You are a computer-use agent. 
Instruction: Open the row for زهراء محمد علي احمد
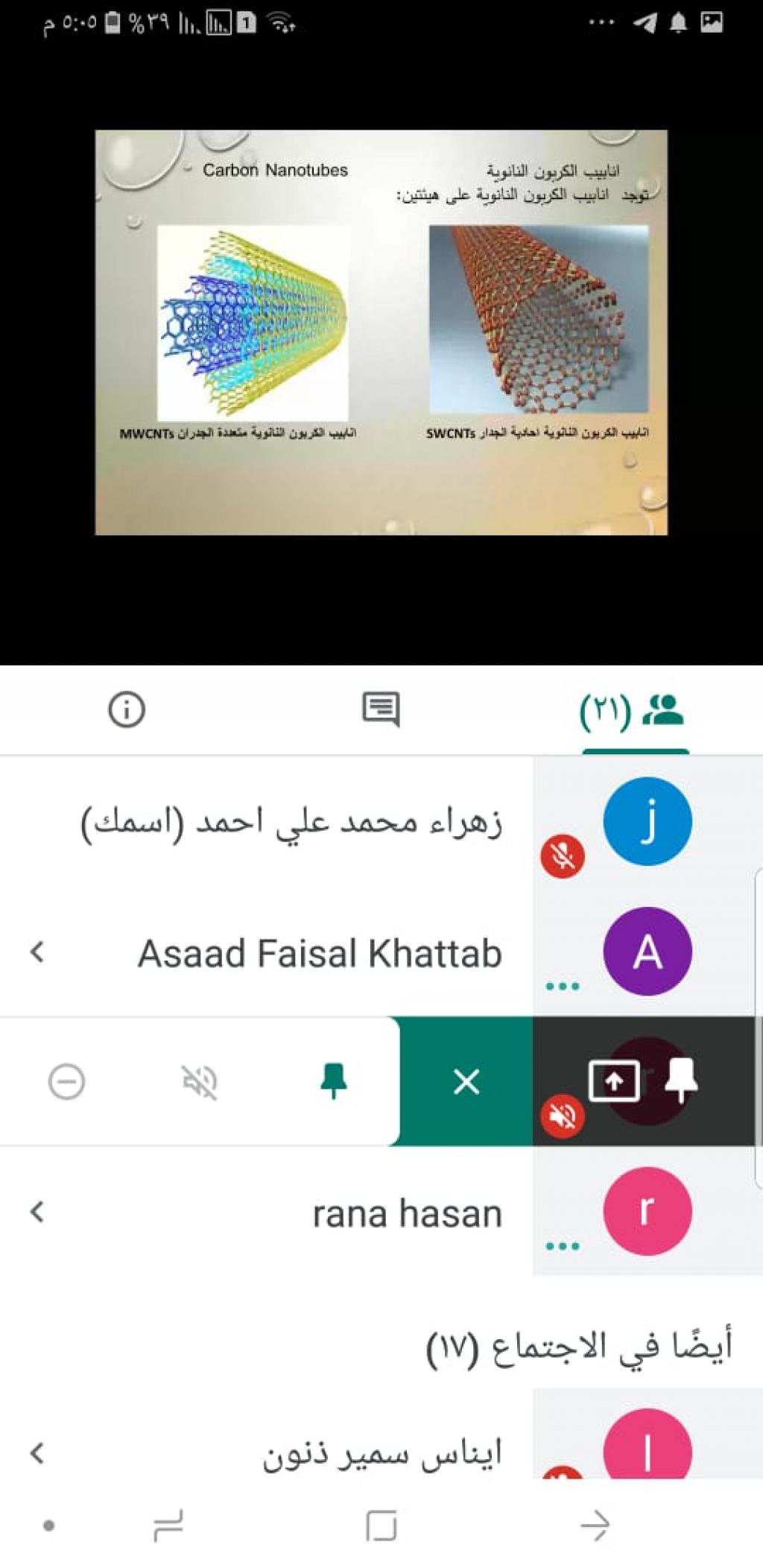tap(292, 823)
